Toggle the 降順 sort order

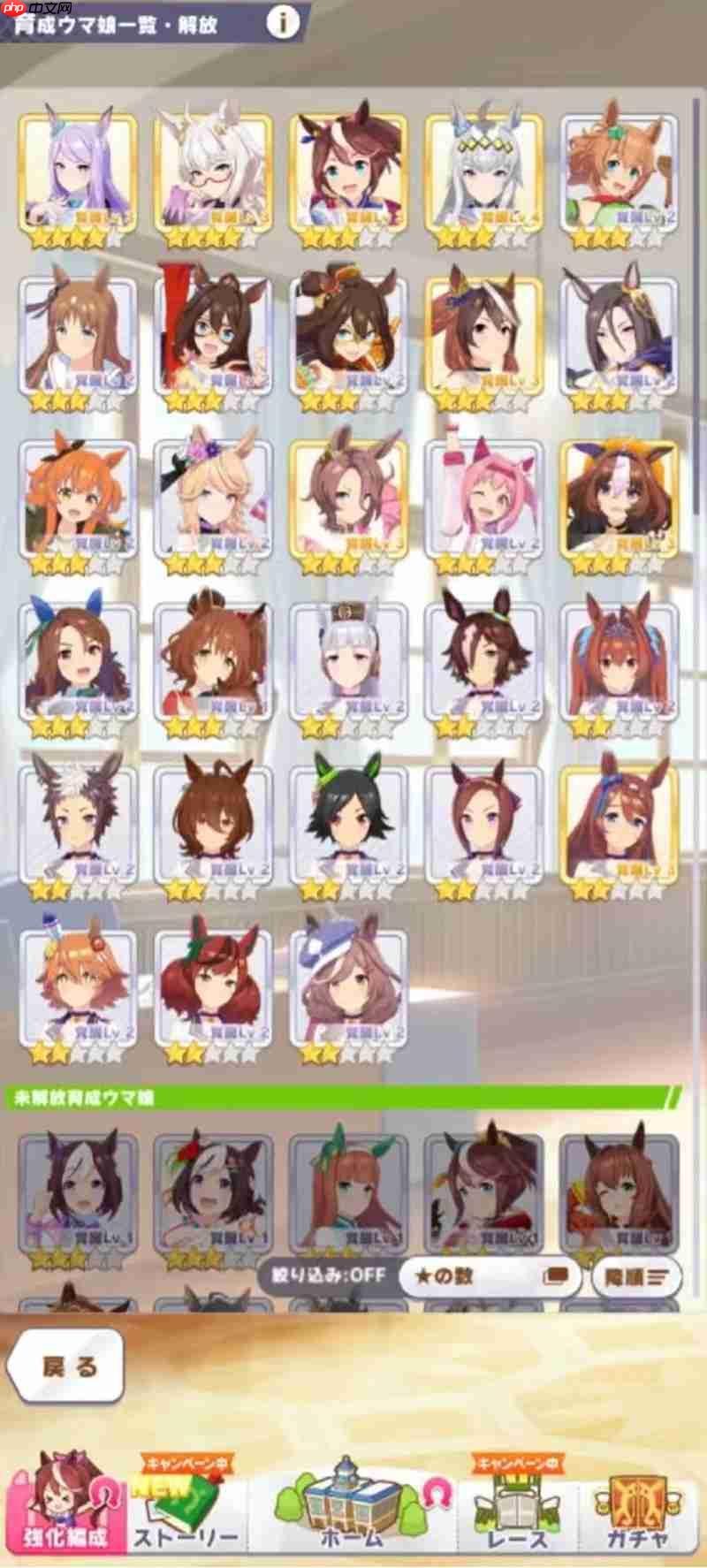pyautogui.click(x=635, y=1275)
